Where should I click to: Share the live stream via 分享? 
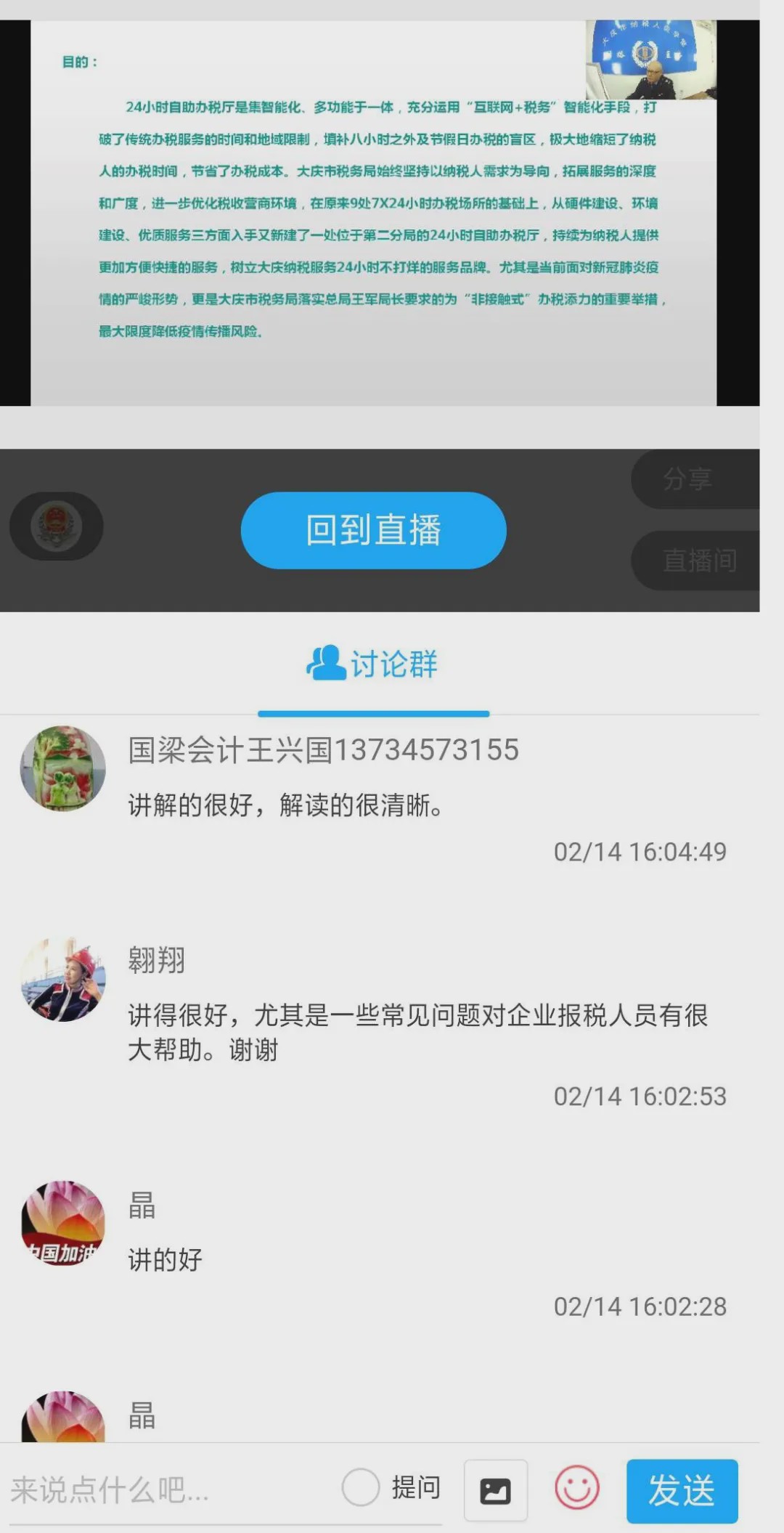(693, 479)
